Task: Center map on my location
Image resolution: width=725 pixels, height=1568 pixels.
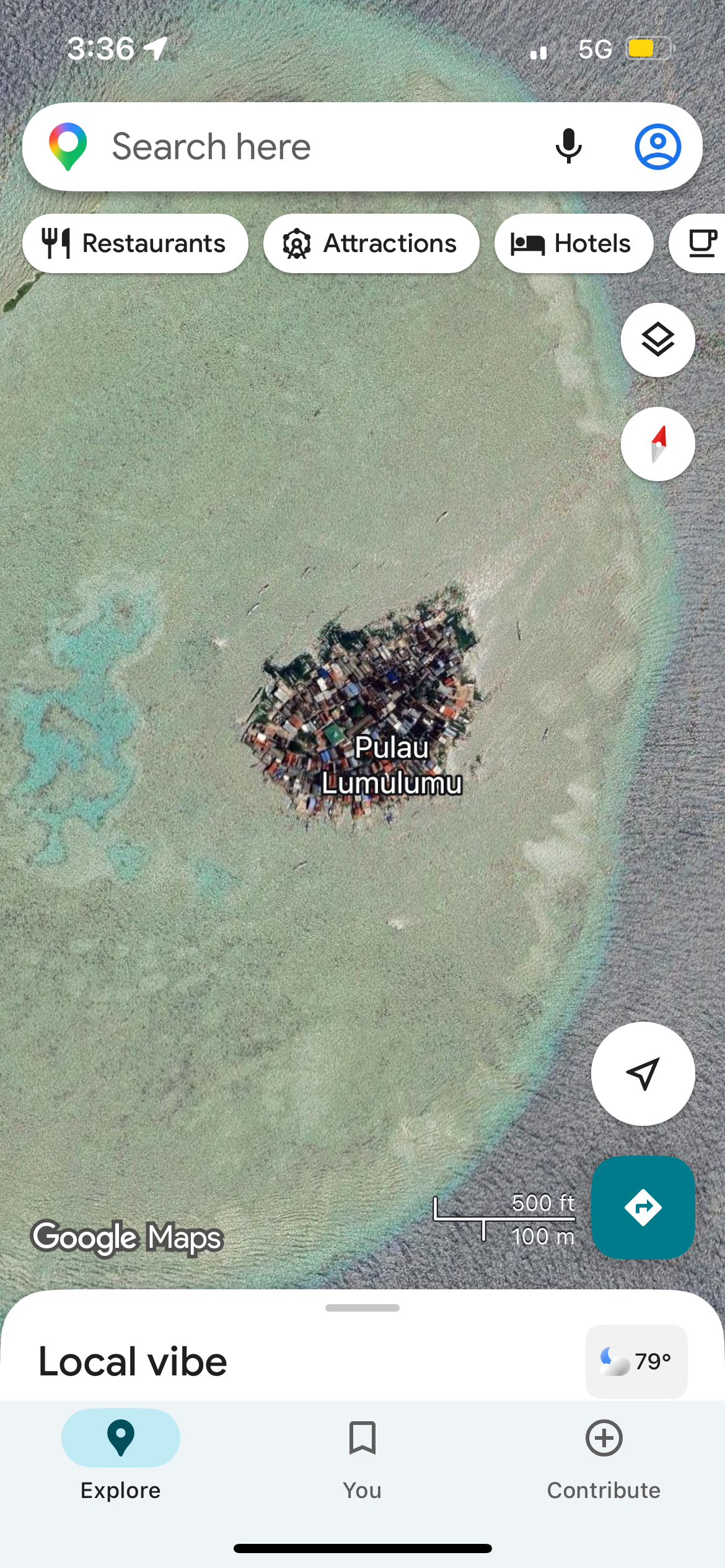Action: [x=643, y=1073]
